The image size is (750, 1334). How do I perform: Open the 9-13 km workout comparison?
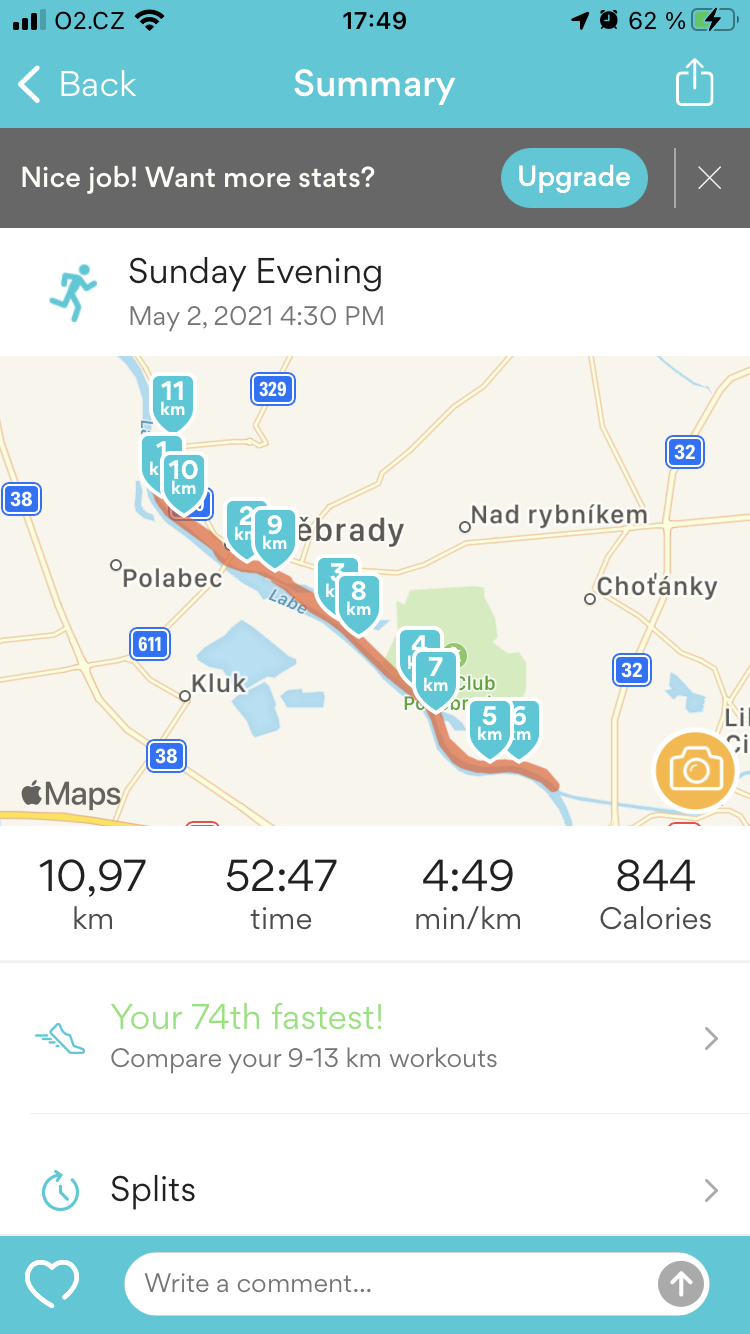point(375,1038)
